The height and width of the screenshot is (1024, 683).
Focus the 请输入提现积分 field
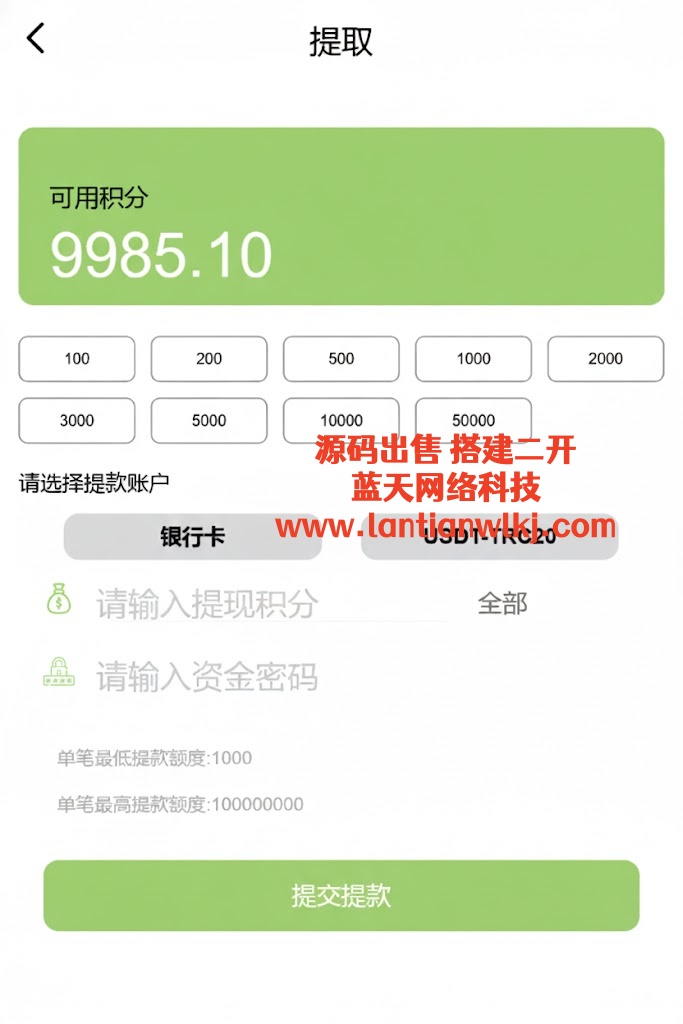click(x=270, y=603)
